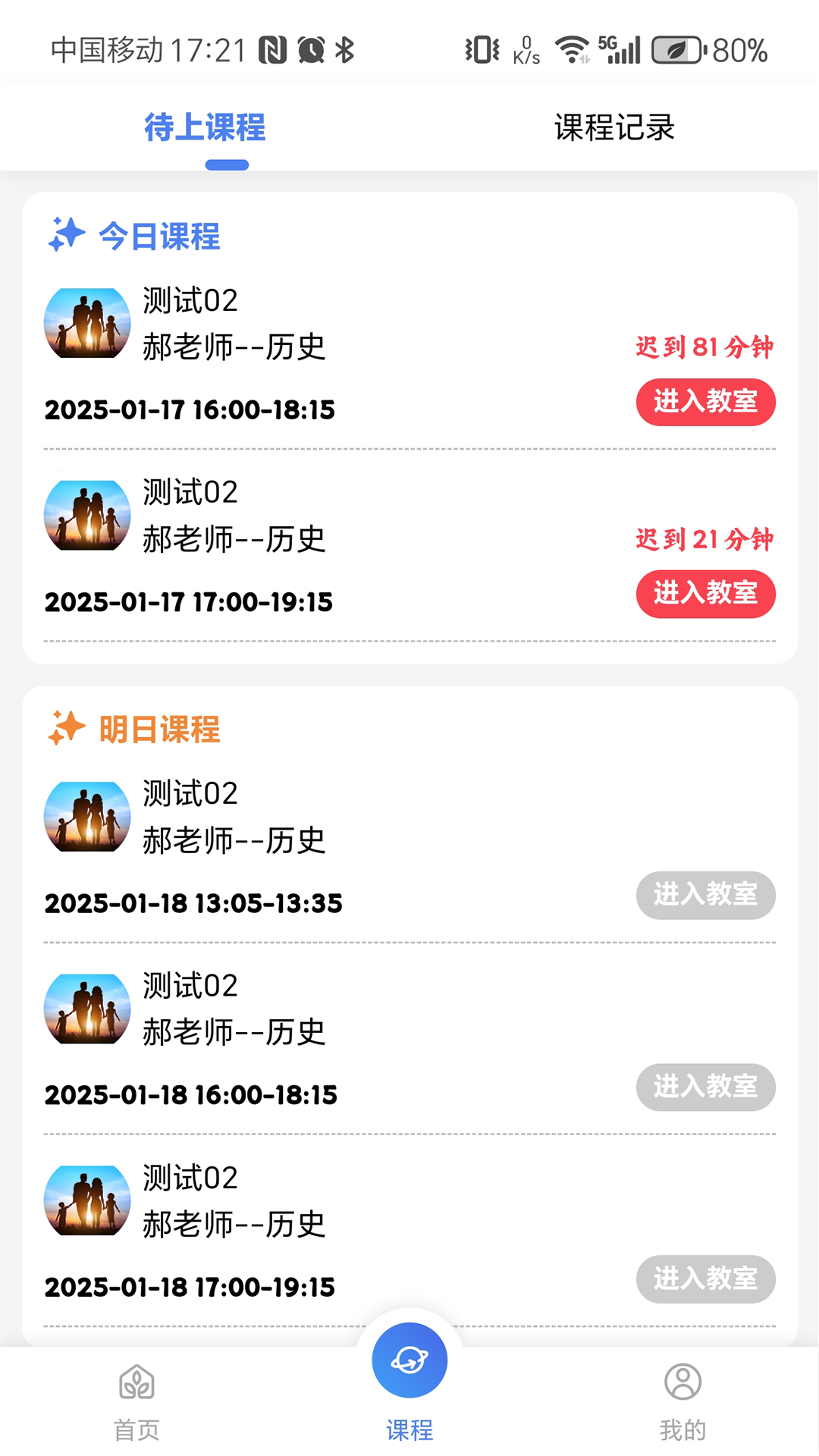Enter classroom for today's 16:00-18:15 class
The width and height of the screenshot is (819, 1456).
pos(705,401)
